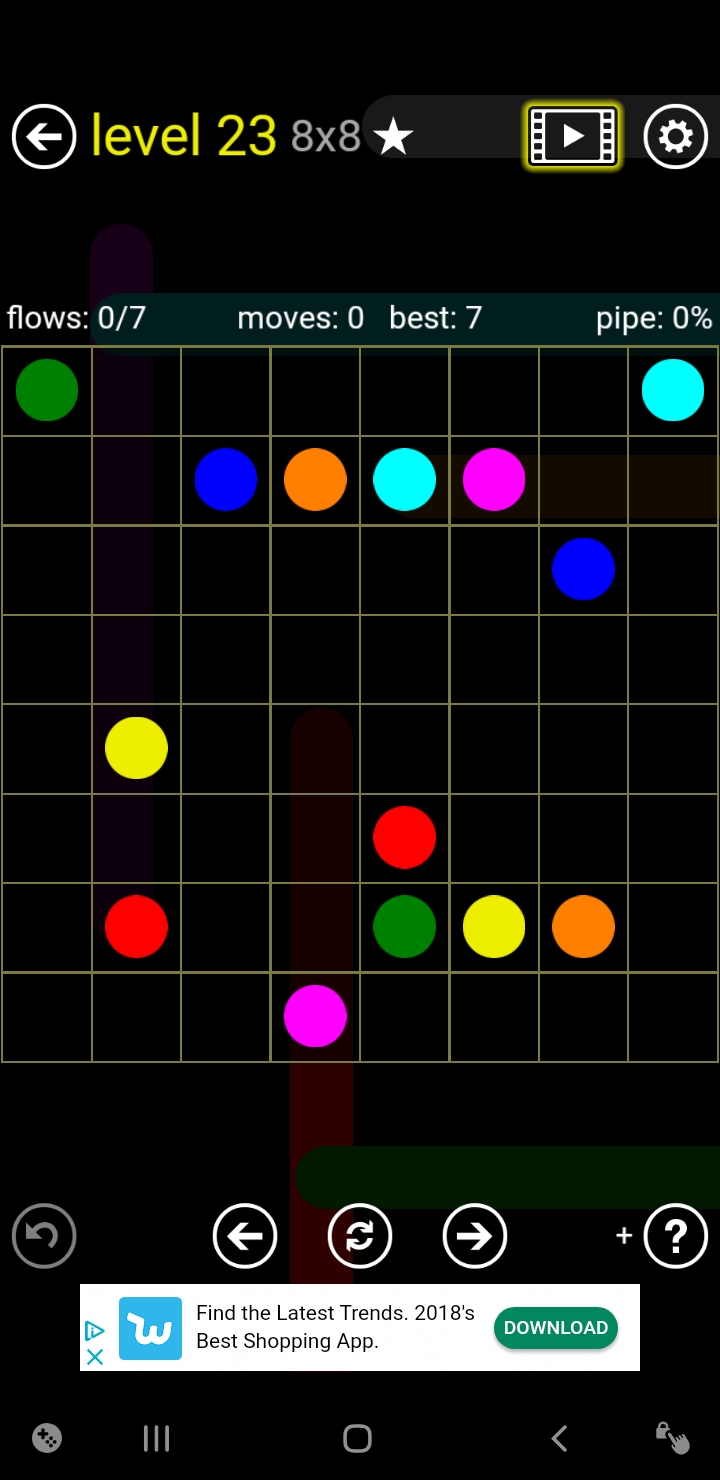The height and width of the screenshot is (1480, 720).
Task: Restart the current level
Action: pyautogui.click(x=359, y=1236)
